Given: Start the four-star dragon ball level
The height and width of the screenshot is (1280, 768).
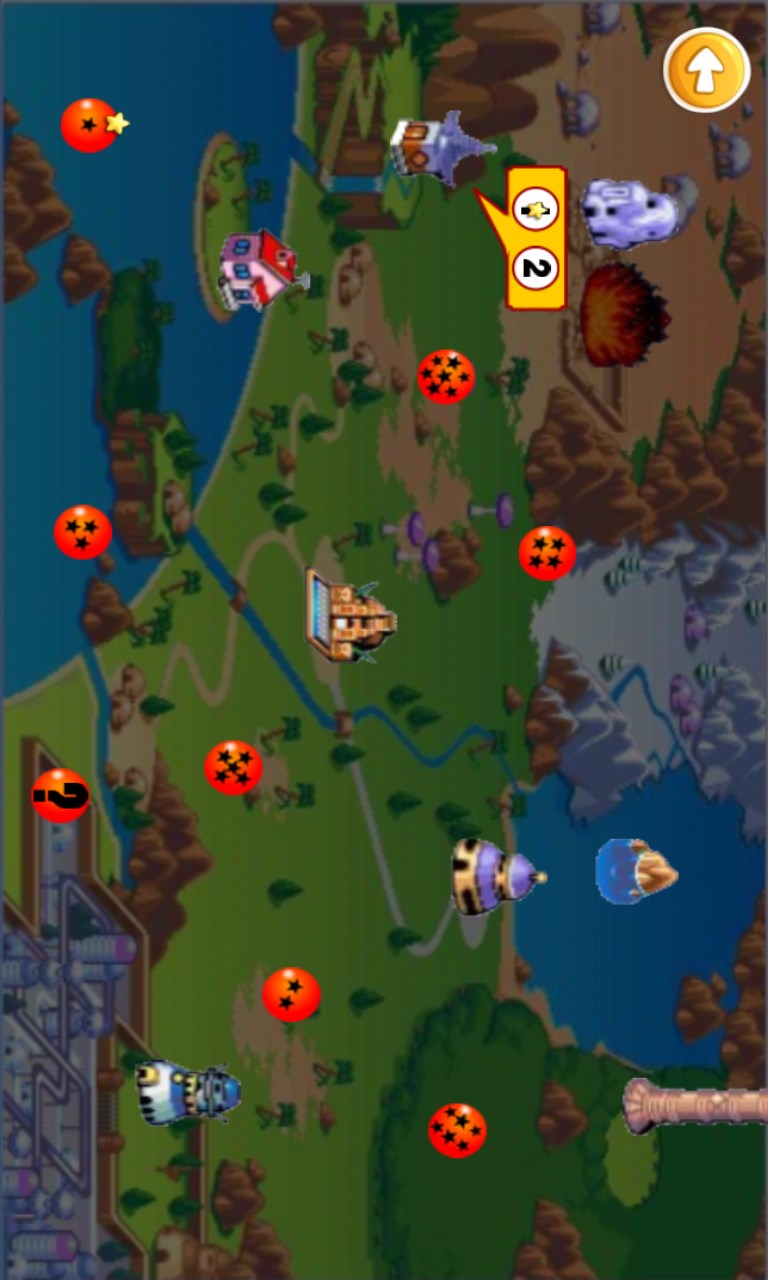Looking at the screenshot, I should click(547, 553).
